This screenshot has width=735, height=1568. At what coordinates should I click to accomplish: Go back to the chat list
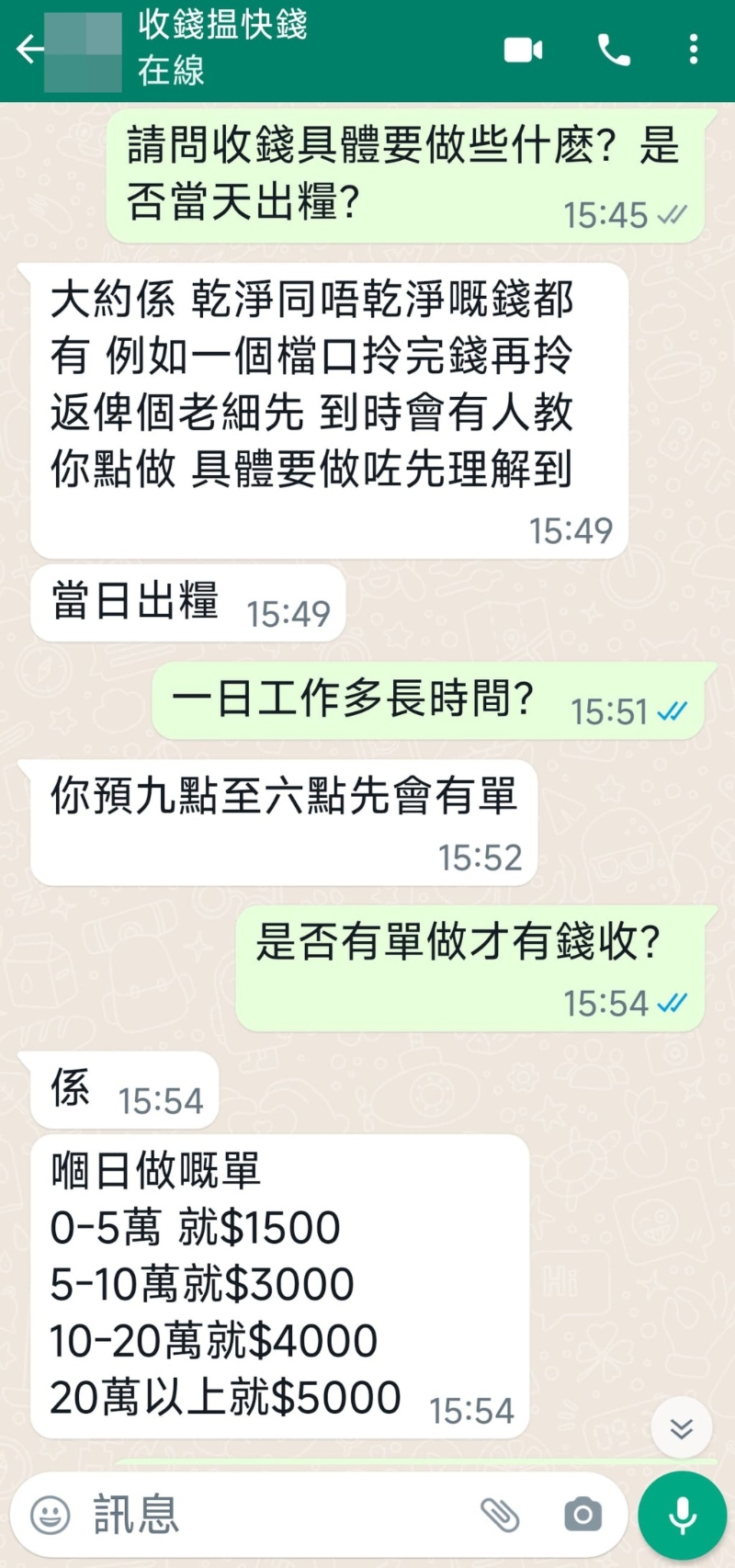pyautogui.click(x=30, y=50)
